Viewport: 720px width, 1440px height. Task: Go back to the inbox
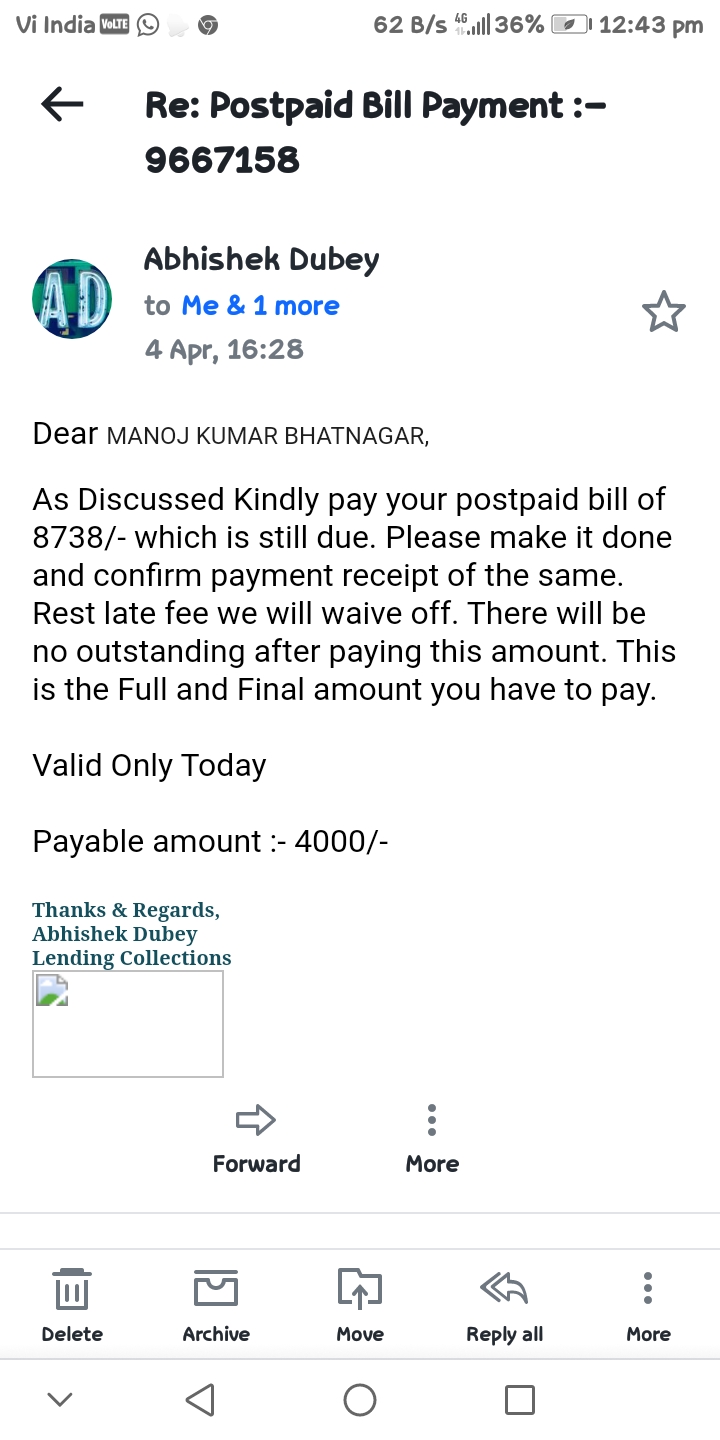pyautogui.click(x=62, y=104)
